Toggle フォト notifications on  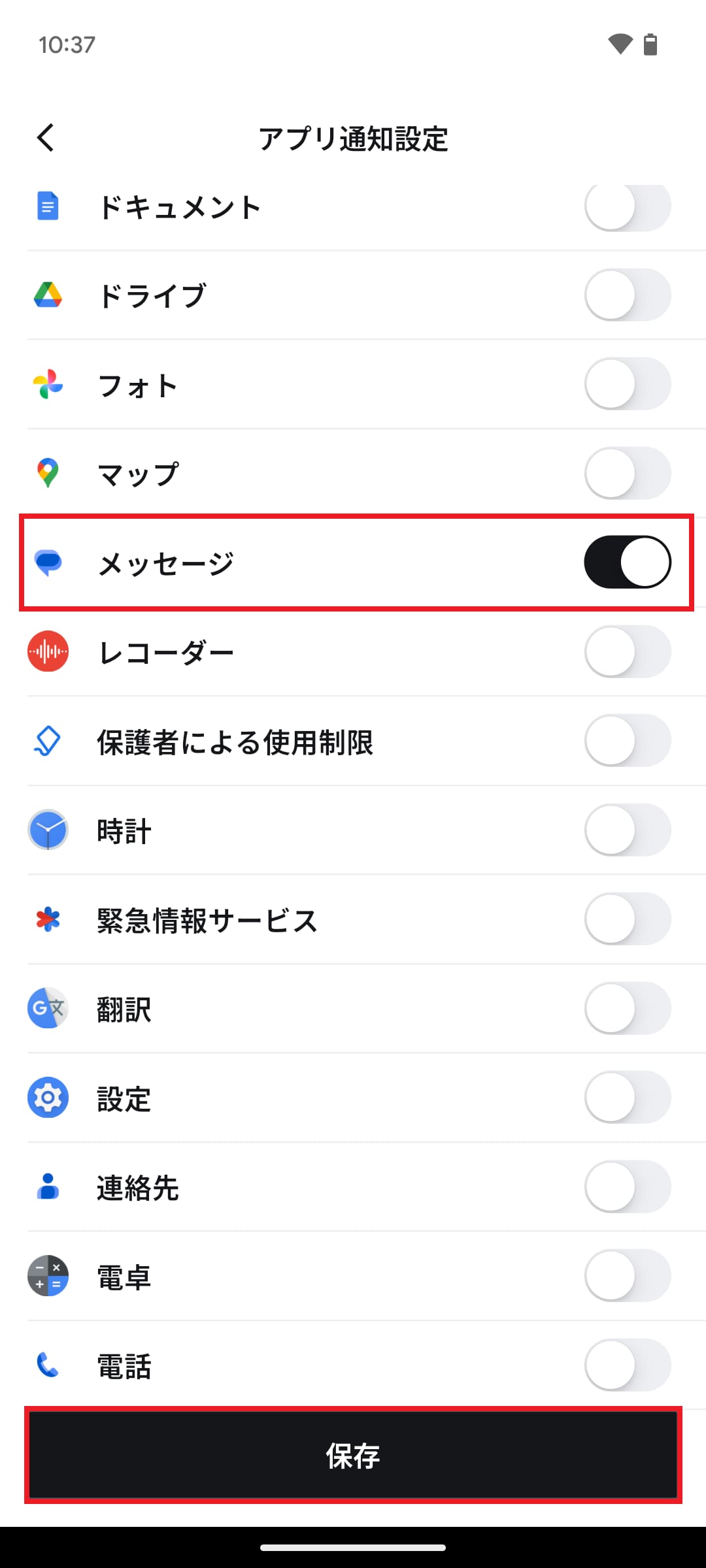(628, 384)
